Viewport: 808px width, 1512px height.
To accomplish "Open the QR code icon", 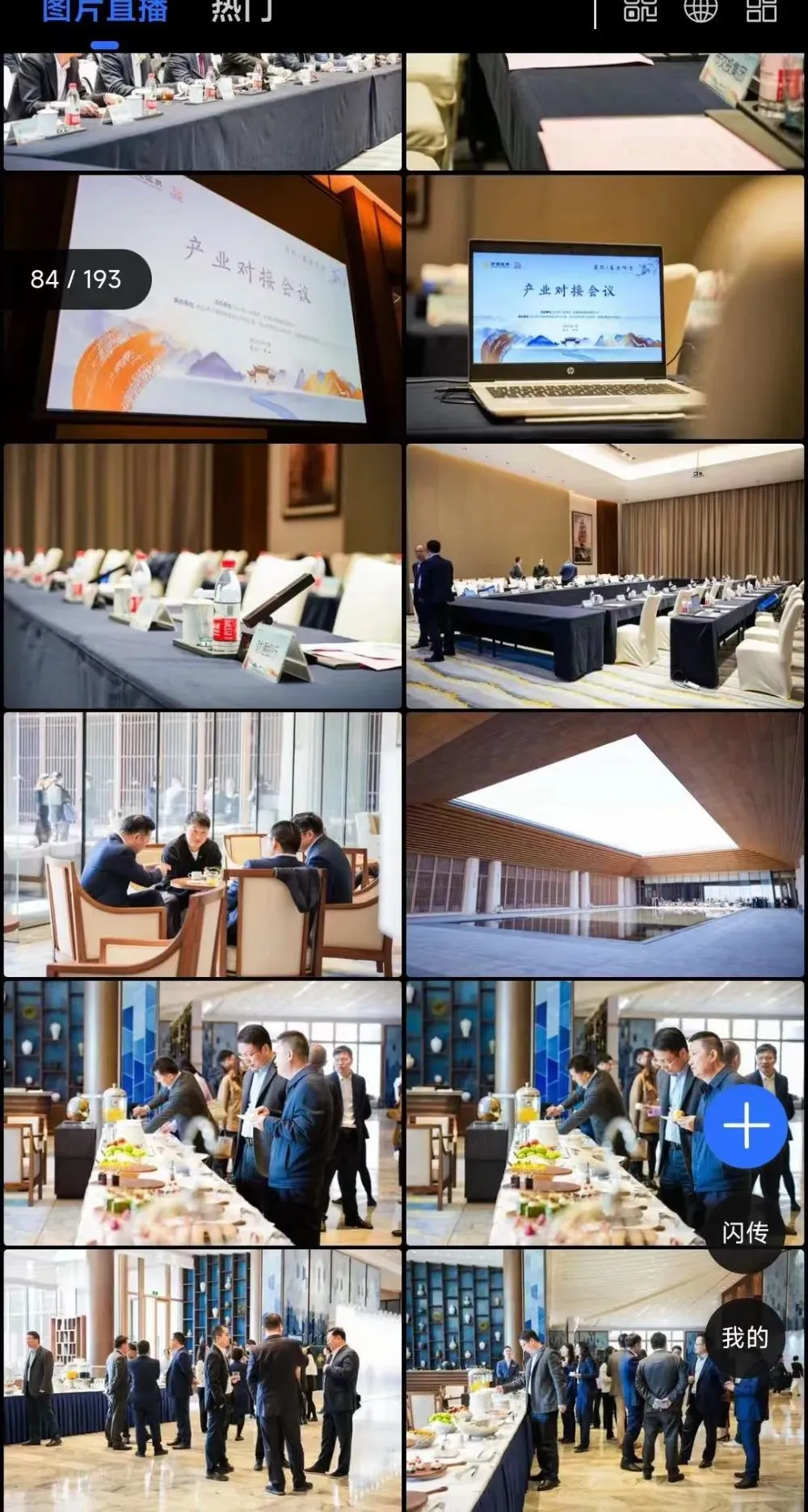I will click(641, 10).
